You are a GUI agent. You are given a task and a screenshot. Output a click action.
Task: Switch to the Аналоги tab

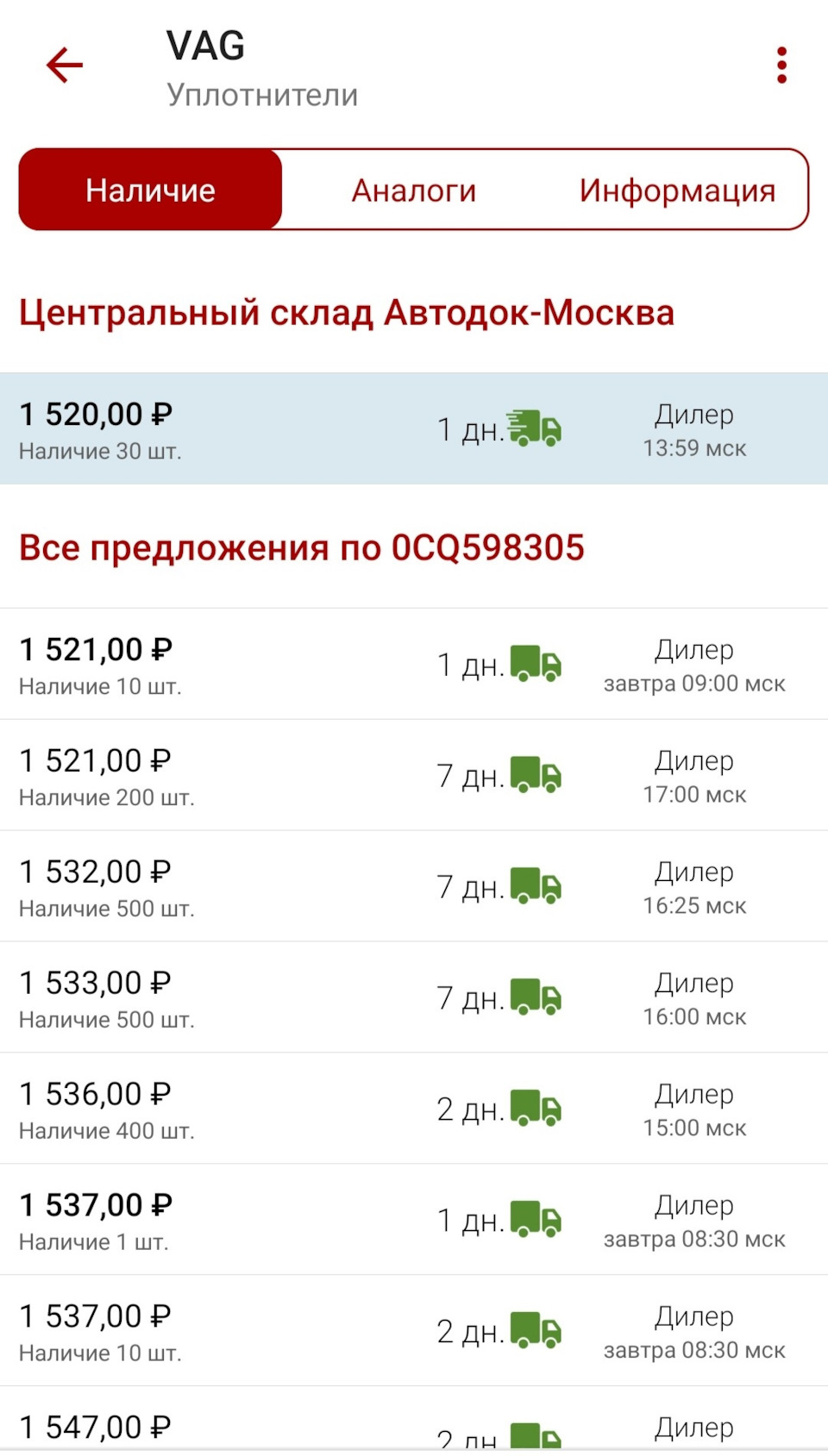pos(414,189)
